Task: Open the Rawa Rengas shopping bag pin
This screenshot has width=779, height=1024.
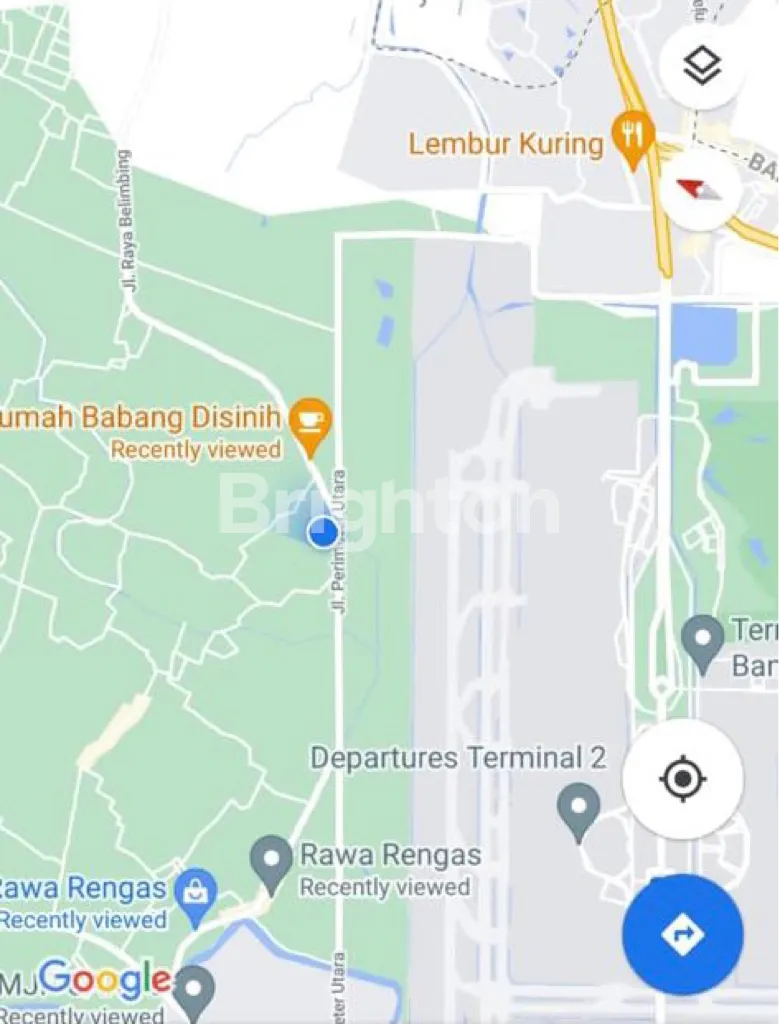Action: [195, 890]
